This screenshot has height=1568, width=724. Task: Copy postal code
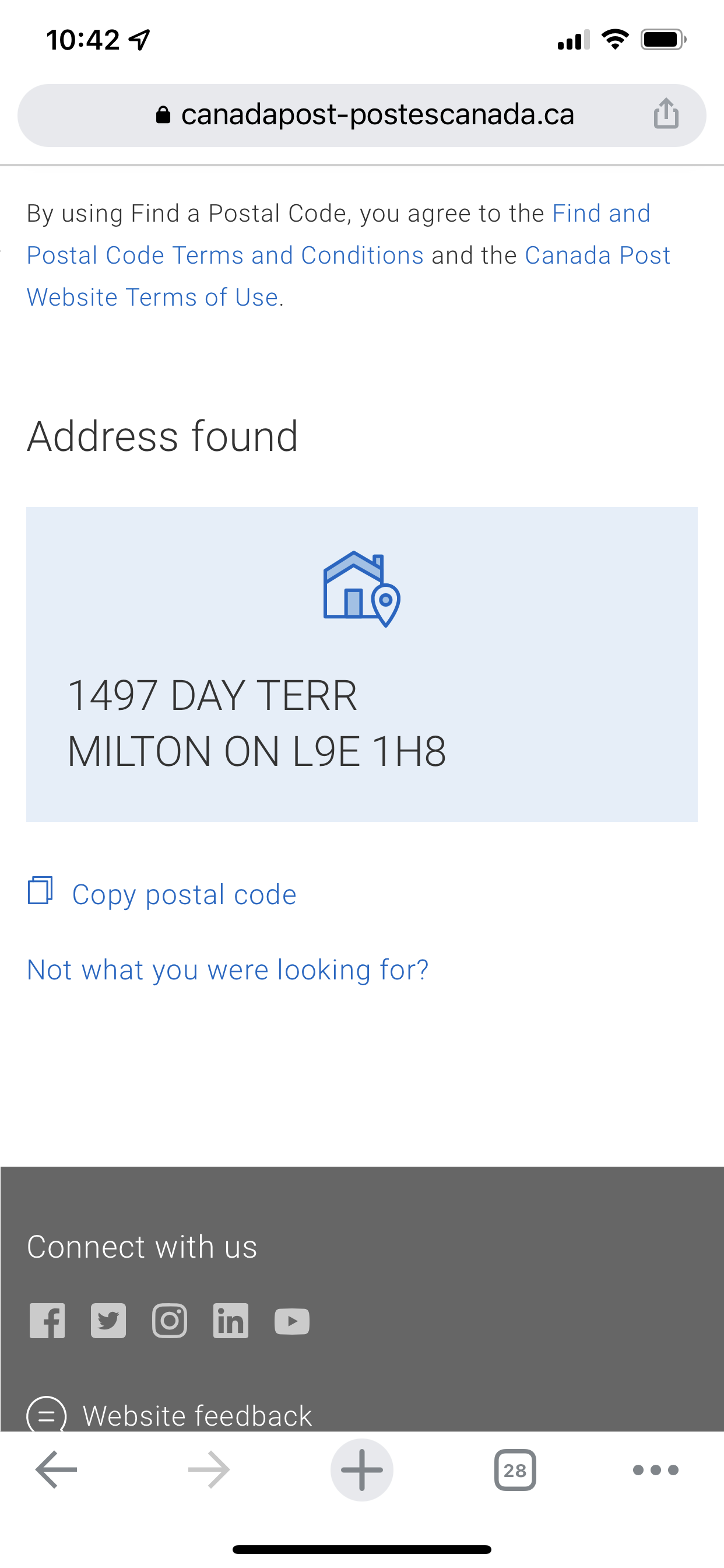(x=183, y=894)
